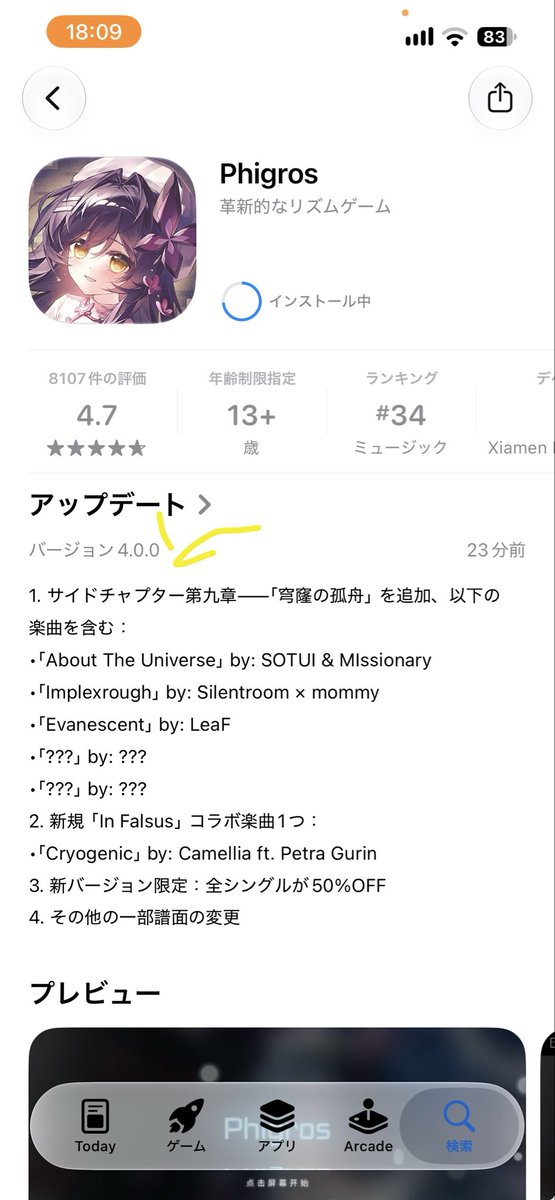
Task: Open the アップデート version history
Action: (x=121, y=505)
